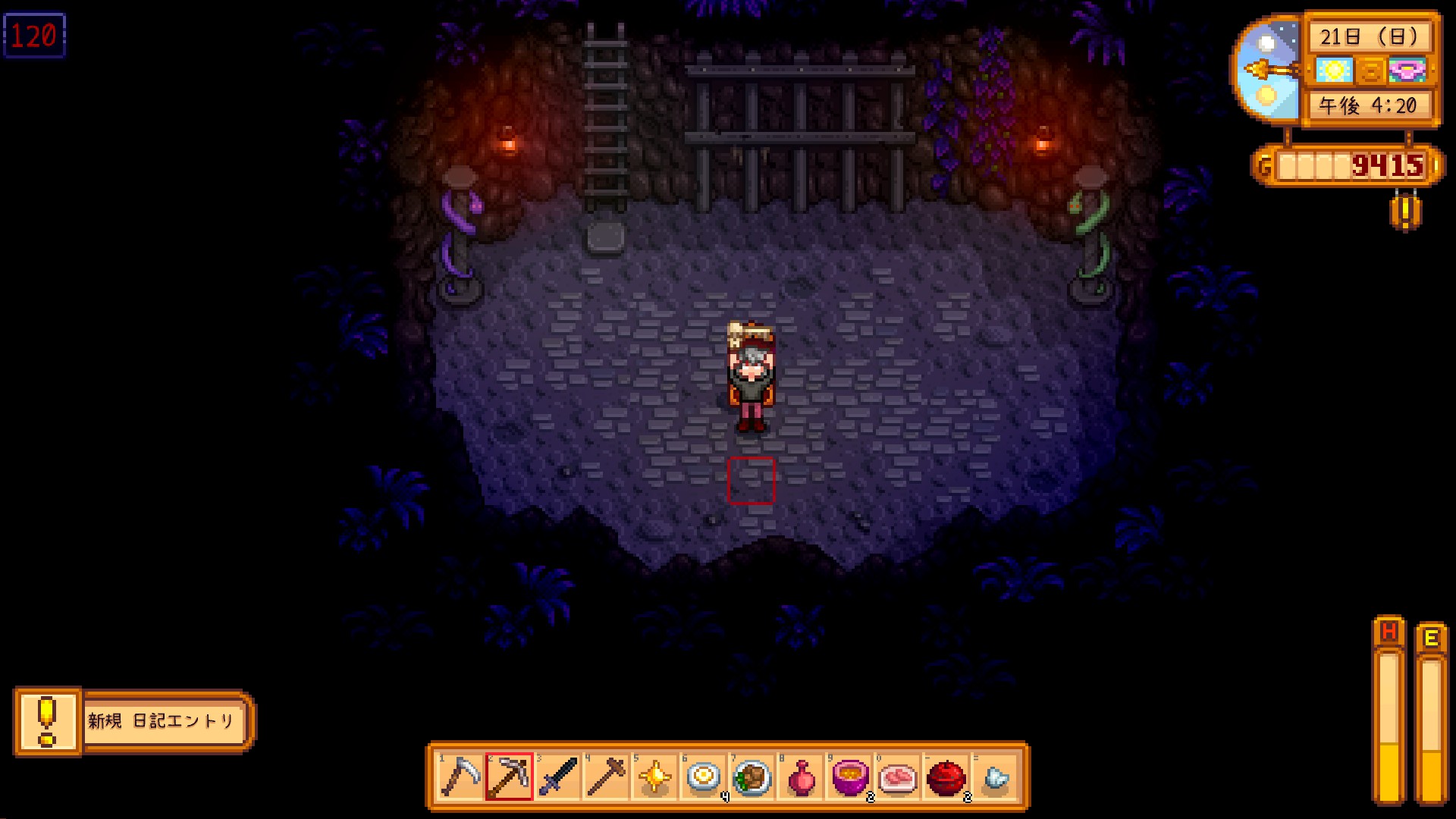The width and height of the screenshot is (1456, 819).
Task: Equip the dark sword in slot 3
Action: [557, 777]
